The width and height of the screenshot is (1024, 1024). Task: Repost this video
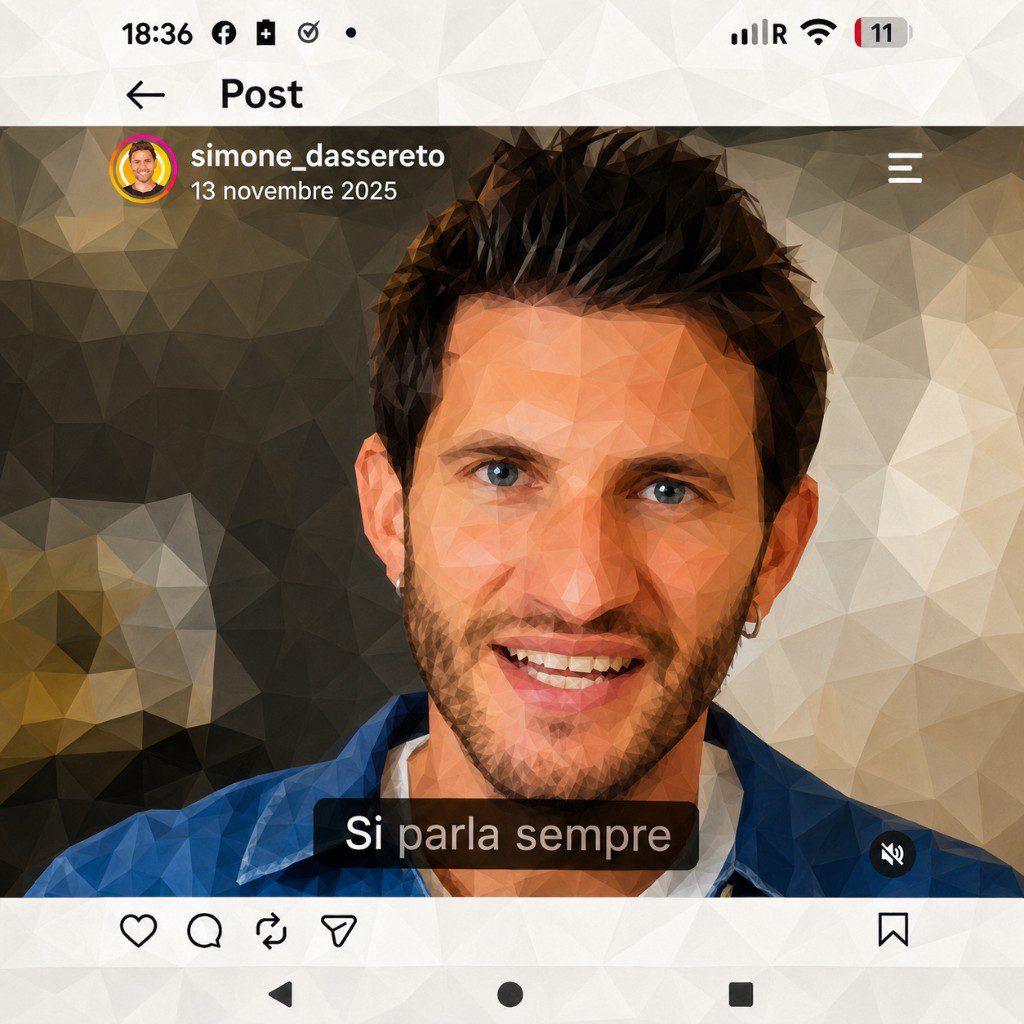pyautogui.click(x=271, y=930)
